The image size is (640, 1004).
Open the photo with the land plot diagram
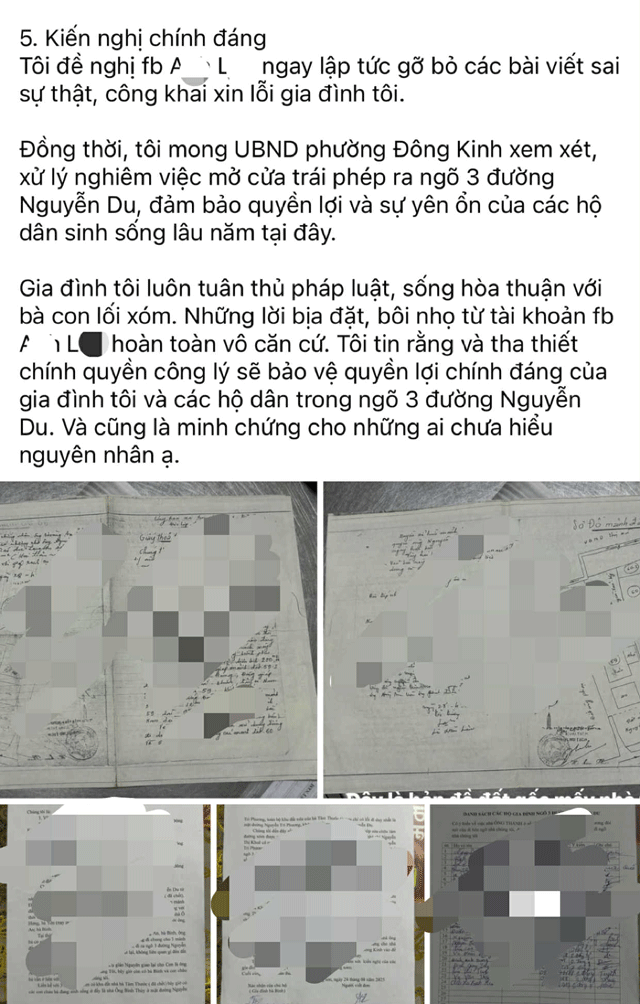[482, 638]
